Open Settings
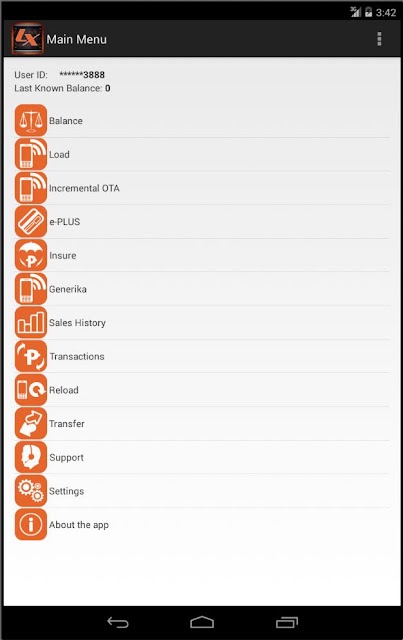Viewport: 403px width, 640px height. click(x=202, y=491)
